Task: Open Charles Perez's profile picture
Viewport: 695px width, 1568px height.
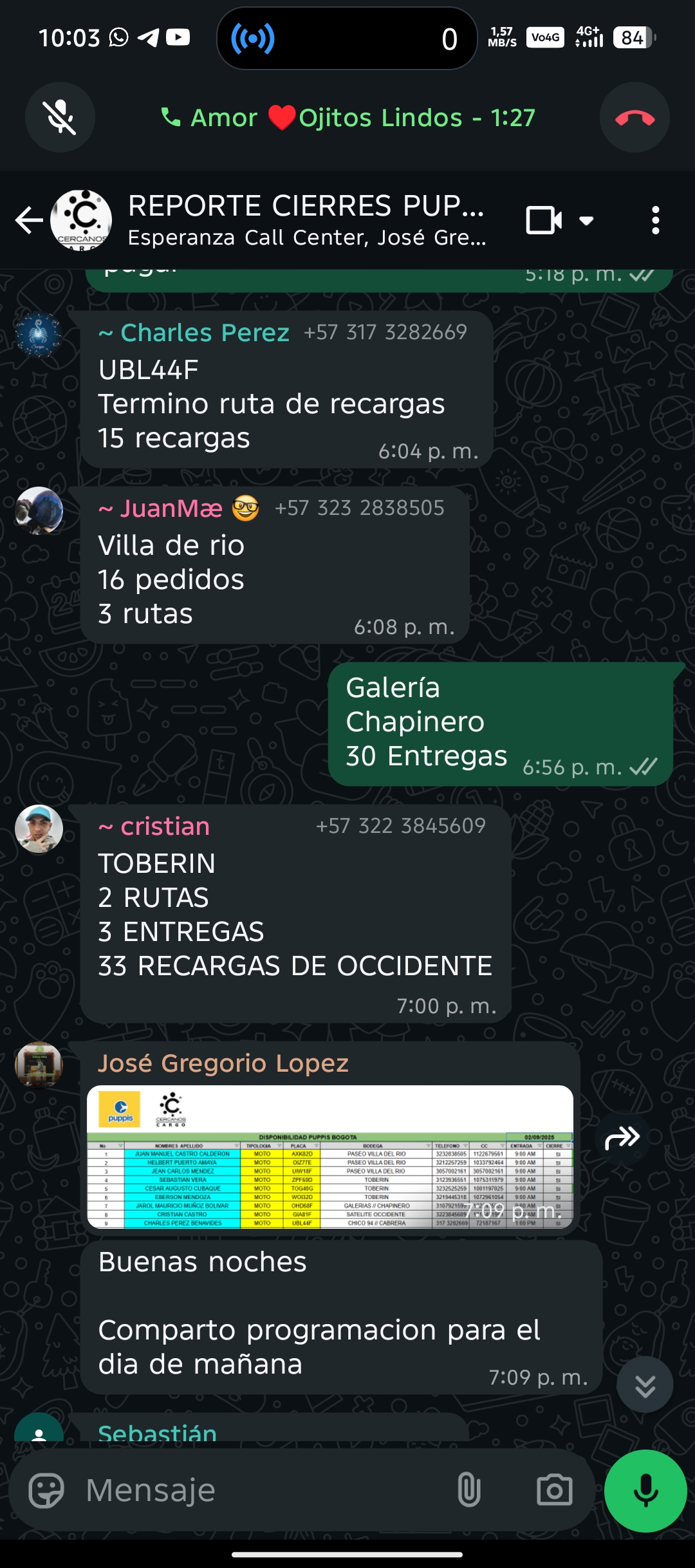Action: click(x=39, y=335)
